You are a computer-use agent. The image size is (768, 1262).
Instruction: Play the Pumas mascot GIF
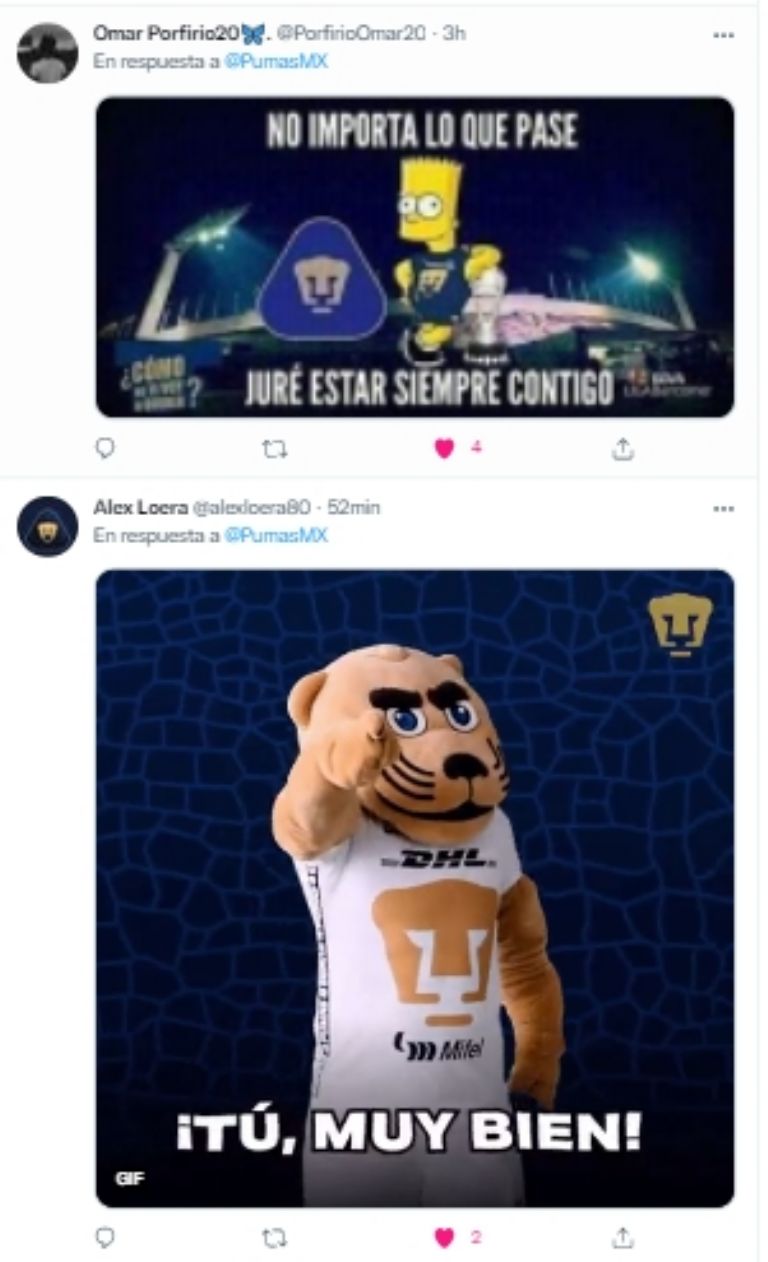pyautogui.click(x=414, y=888)
